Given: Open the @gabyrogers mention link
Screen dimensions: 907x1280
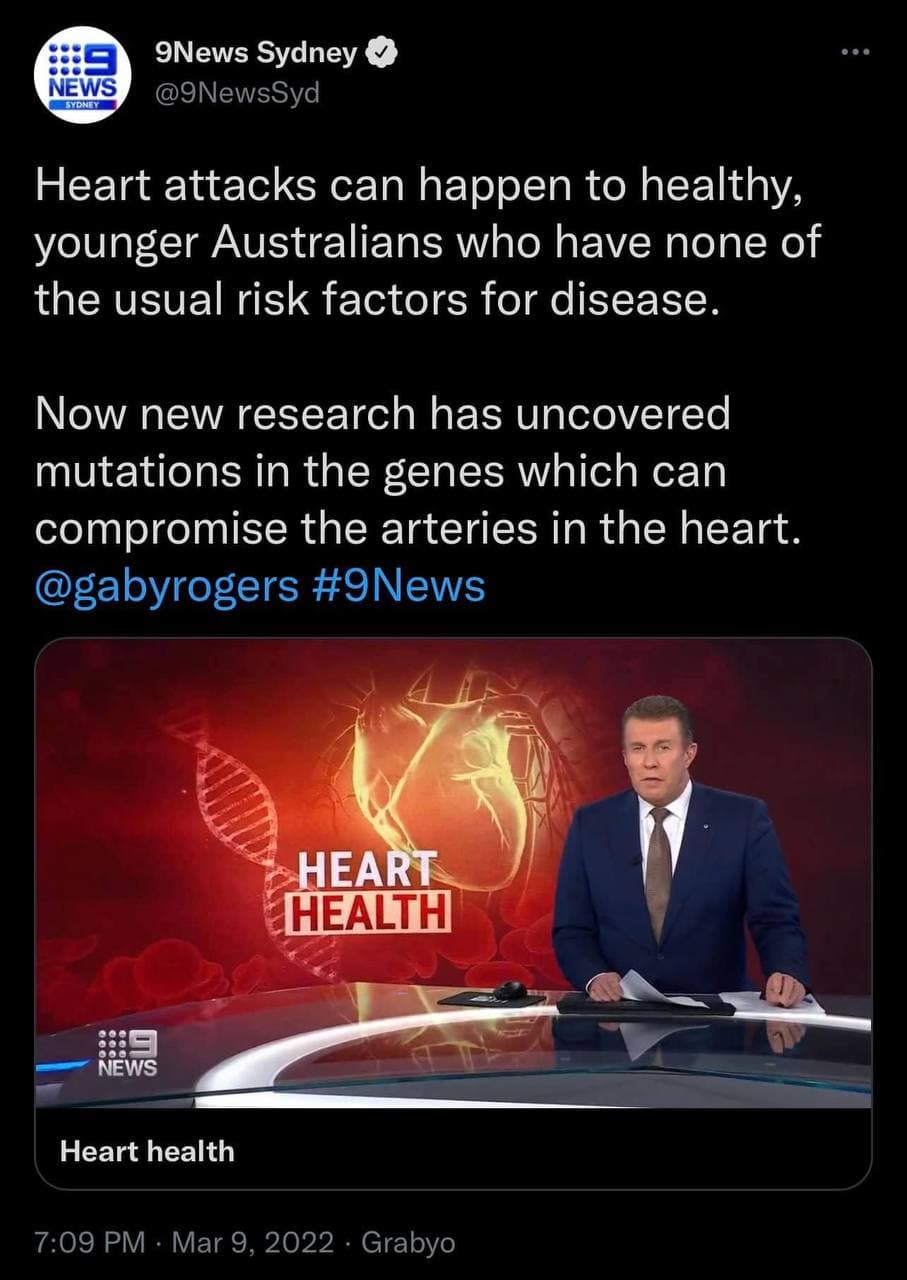Looking at the screenshot, I should pyautogui.click(x=166, y=586).
